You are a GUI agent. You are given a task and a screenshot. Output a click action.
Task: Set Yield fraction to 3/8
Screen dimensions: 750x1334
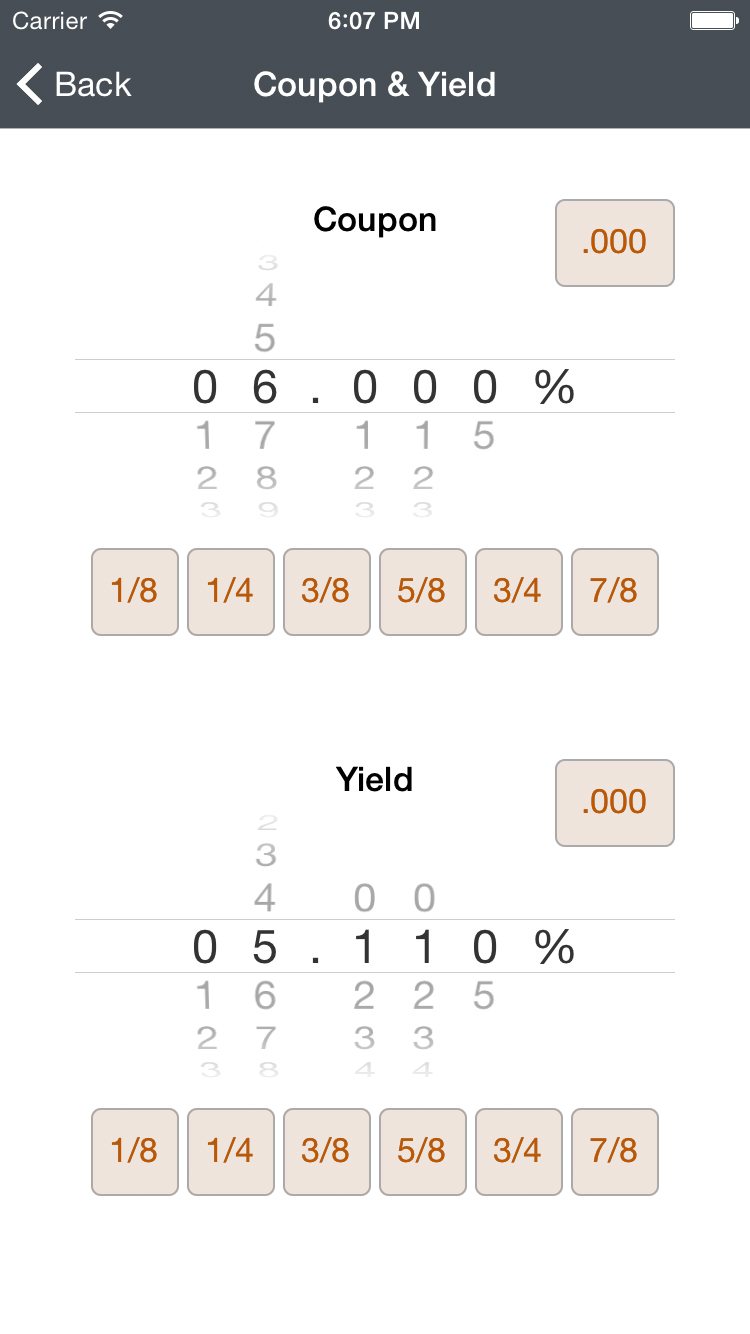(327, 1152)
